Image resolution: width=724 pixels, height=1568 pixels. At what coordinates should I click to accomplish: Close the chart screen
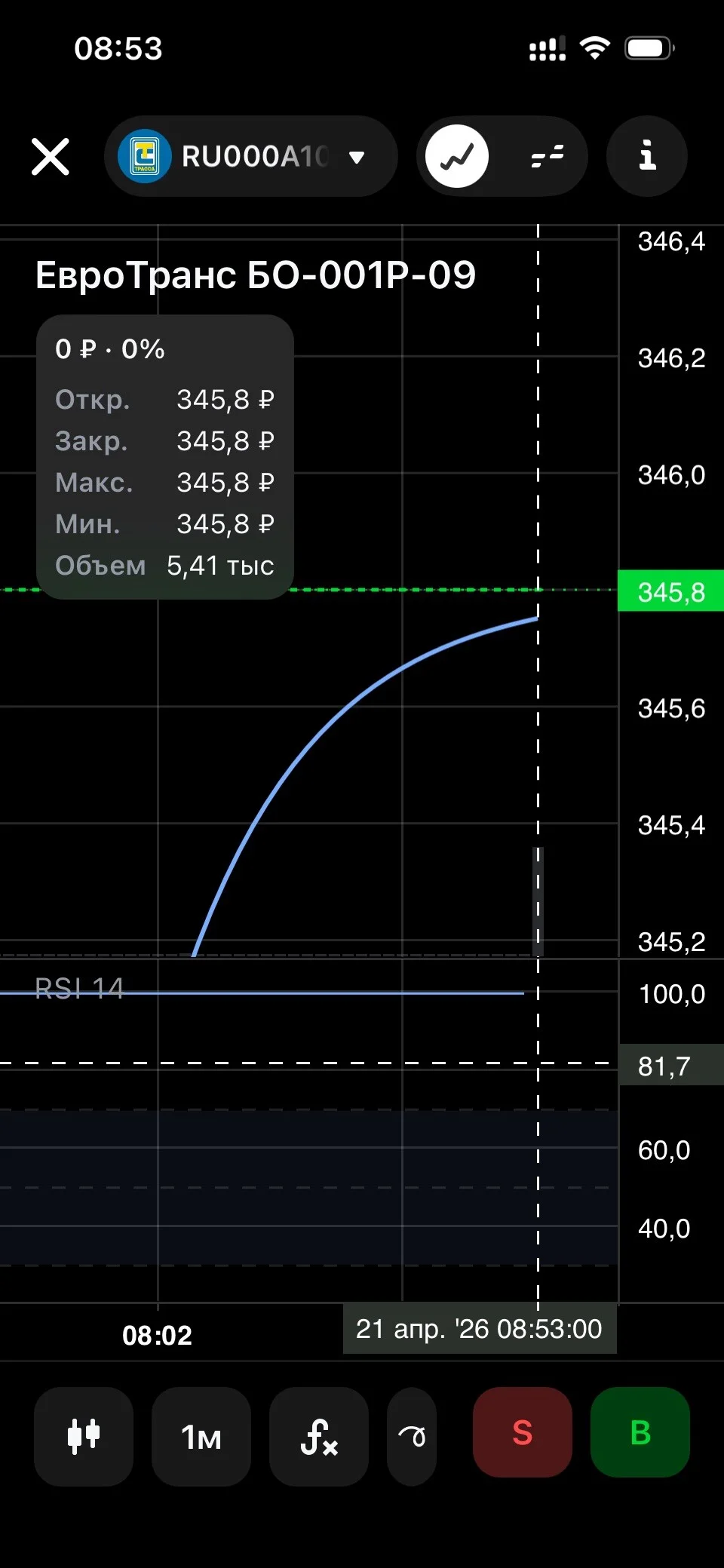point(51,157)
